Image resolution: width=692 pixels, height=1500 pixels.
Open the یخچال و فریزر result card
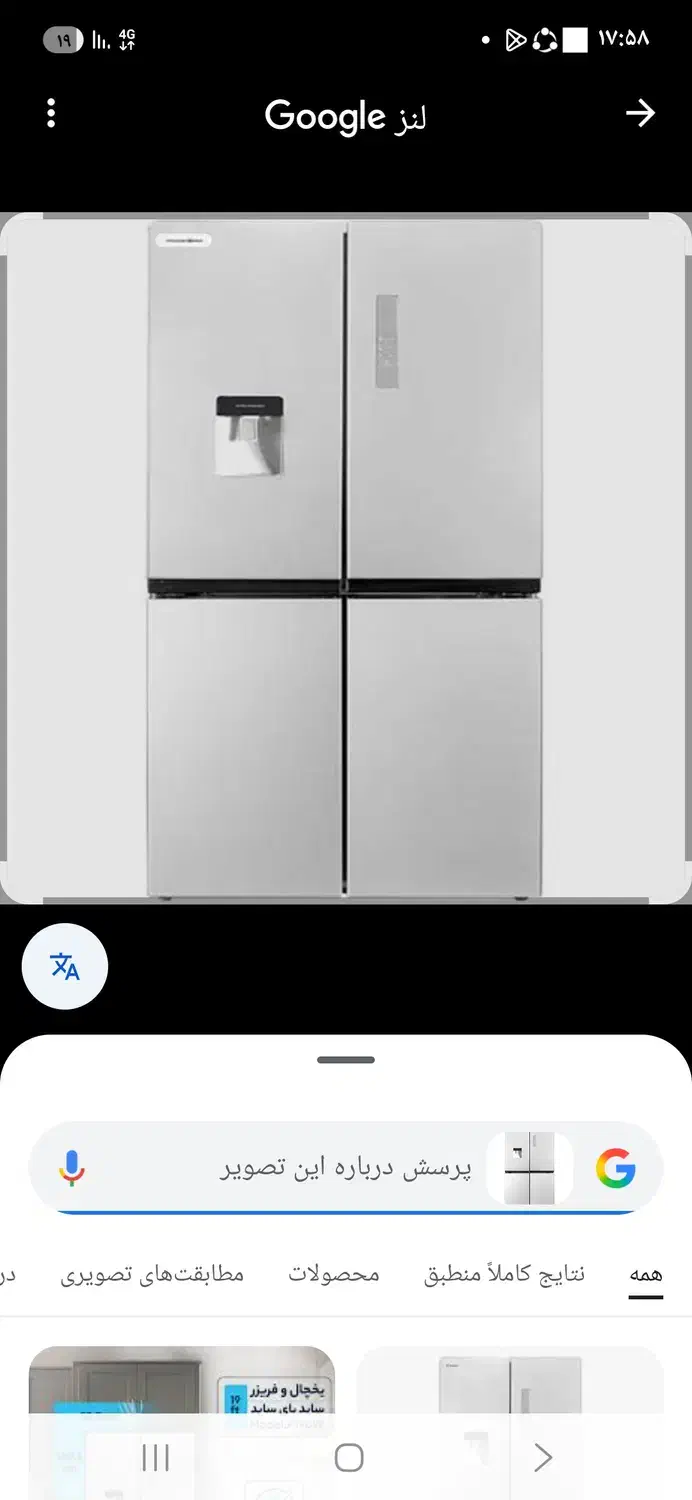(x=182, y=1385)
